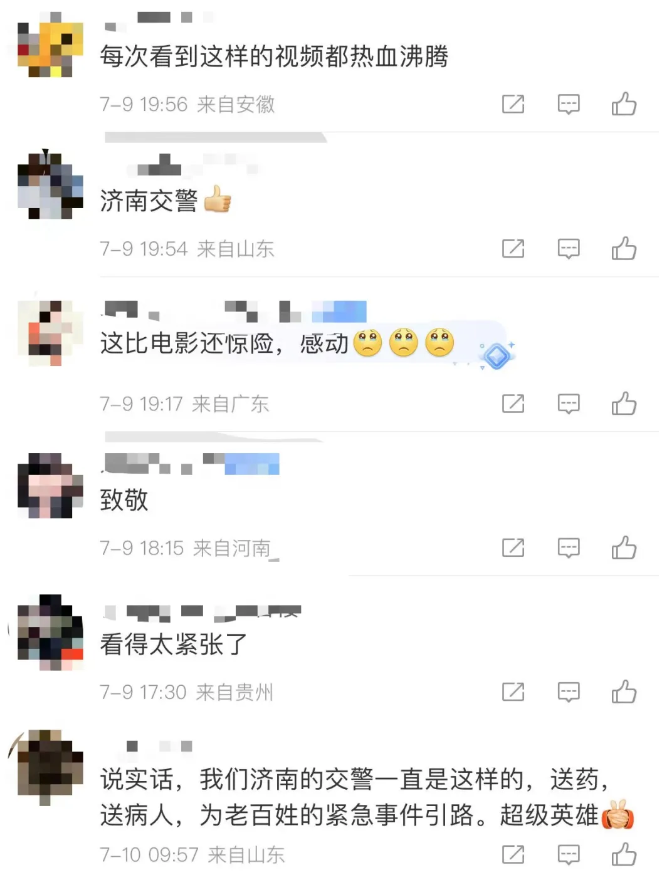This screenshot has height=872, width=659.
Task: Like the 济南交警 comment
Action: [624, 248]
